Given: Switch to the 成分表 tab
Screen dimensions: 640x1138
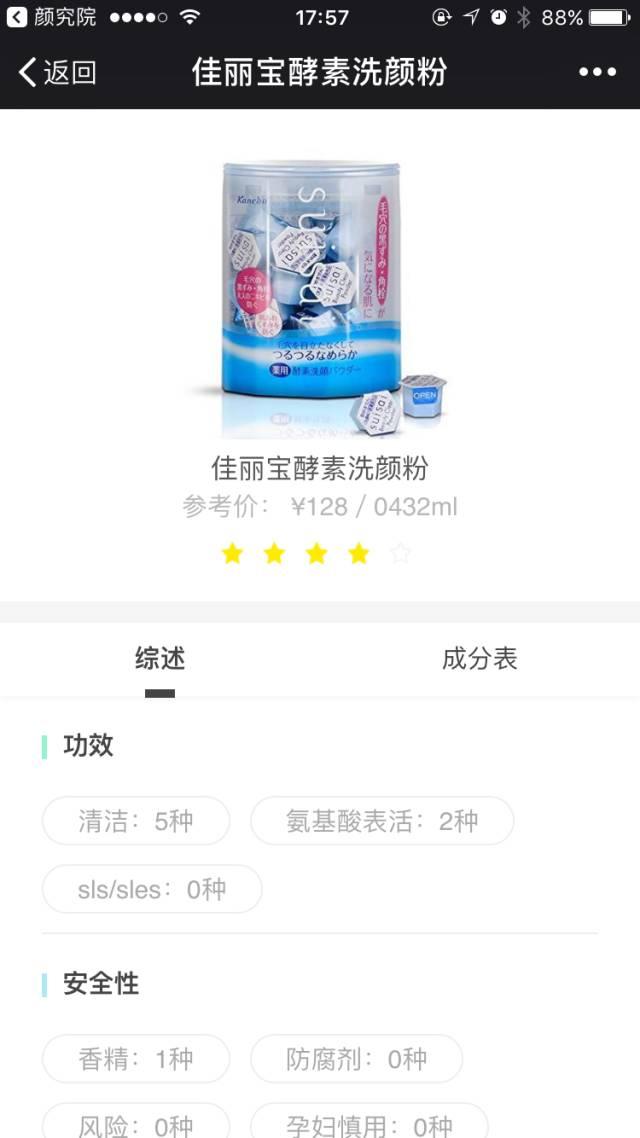Looking at the screenshot, I should click(480, 658).
